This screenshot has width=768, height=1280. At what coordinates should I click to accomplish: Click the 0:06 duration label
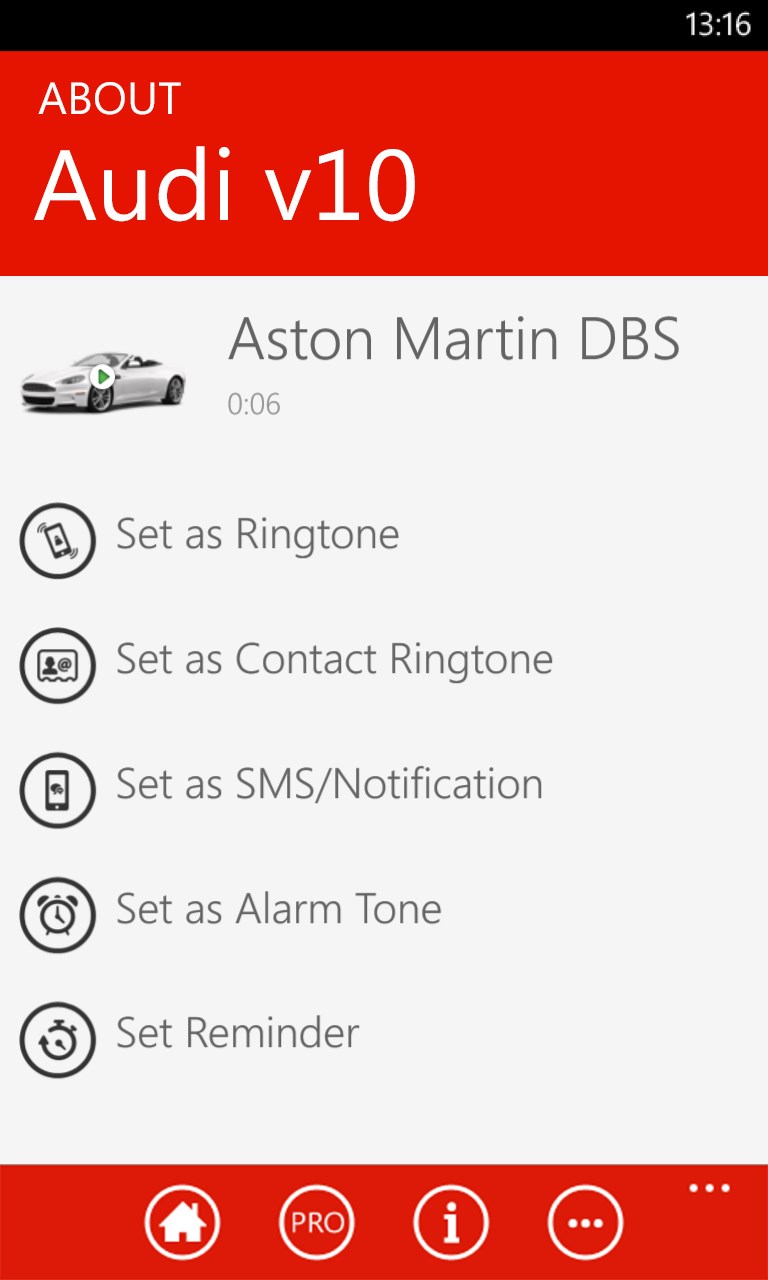(254, 404)
